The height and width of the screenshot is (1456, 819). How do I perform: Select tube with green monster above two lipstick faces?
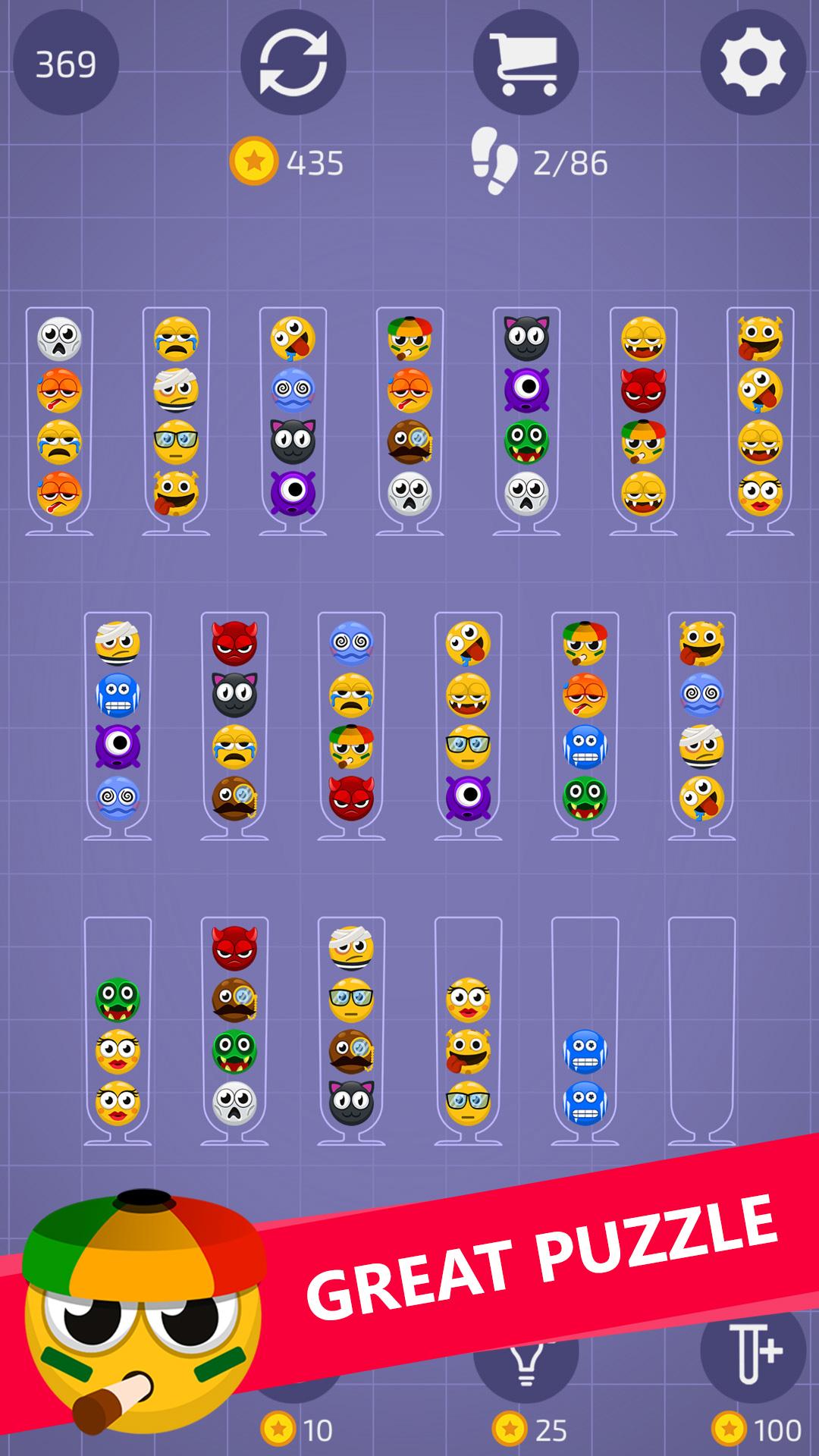click(118, 1031)
